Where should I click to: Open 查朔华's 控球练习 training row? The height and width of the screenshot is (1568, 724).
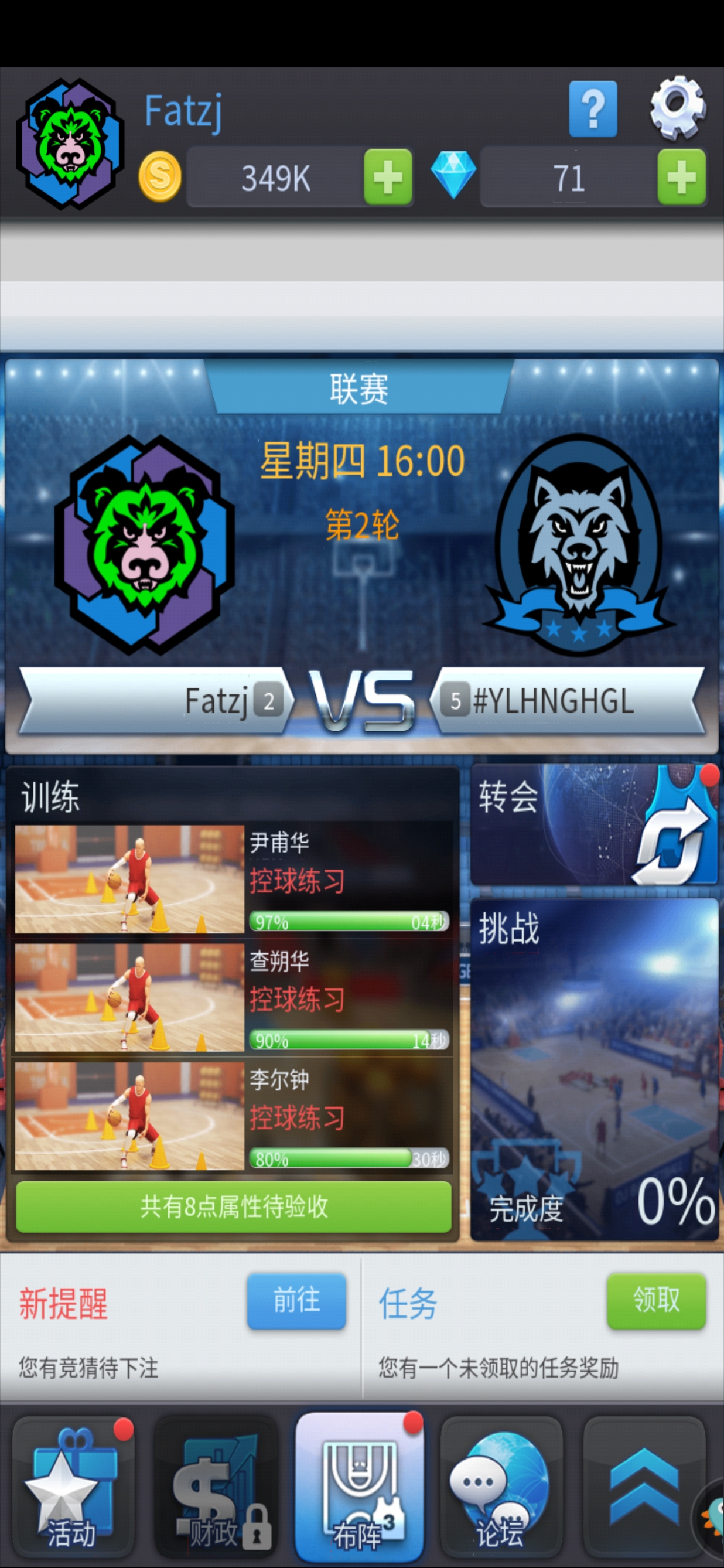click(234, 997)
